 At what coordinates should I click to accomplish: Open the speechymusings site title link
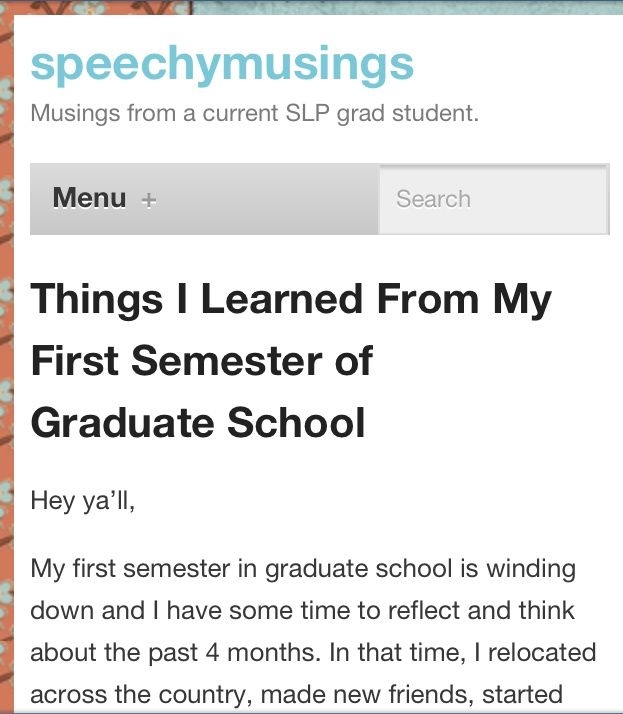click(222, 63)
